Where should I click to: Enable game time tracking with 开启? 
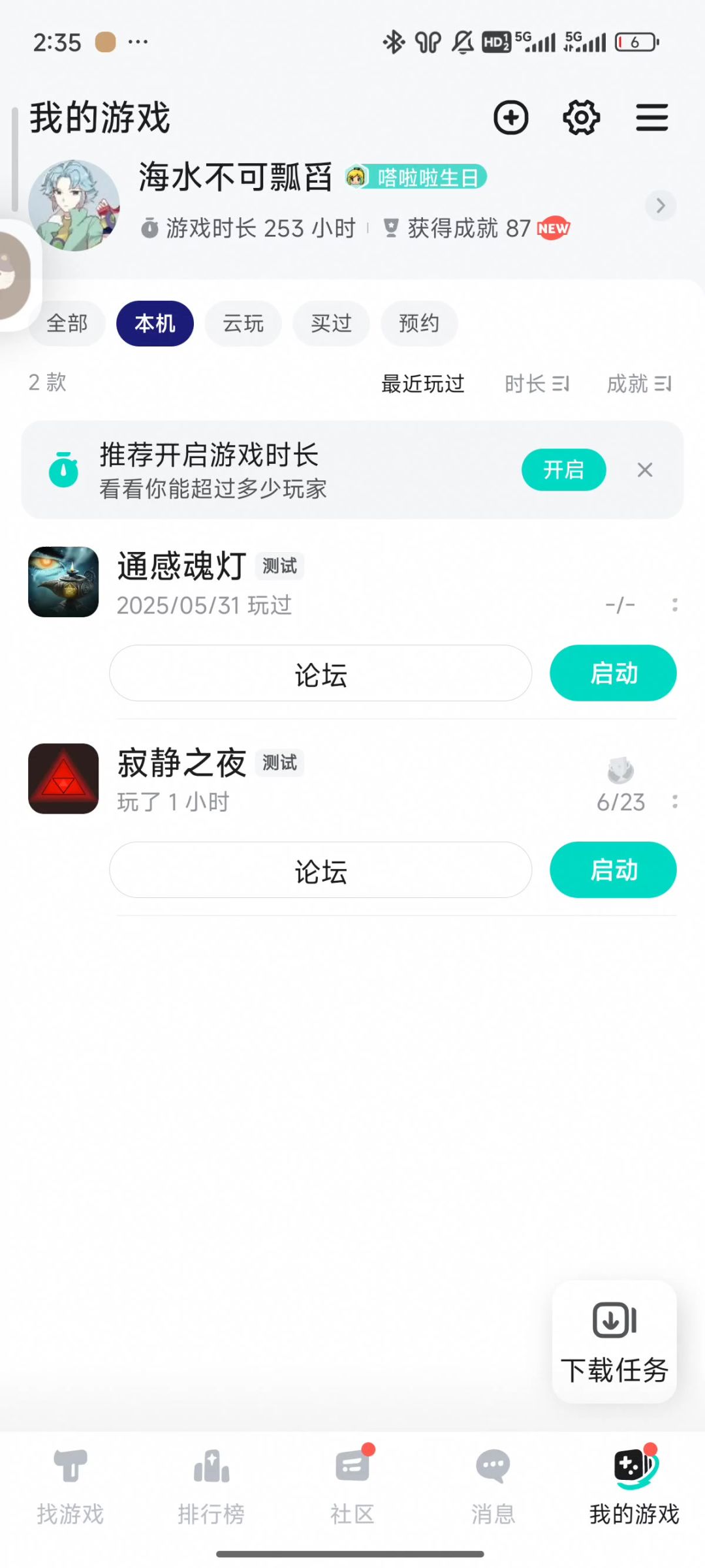click(563, 470)
